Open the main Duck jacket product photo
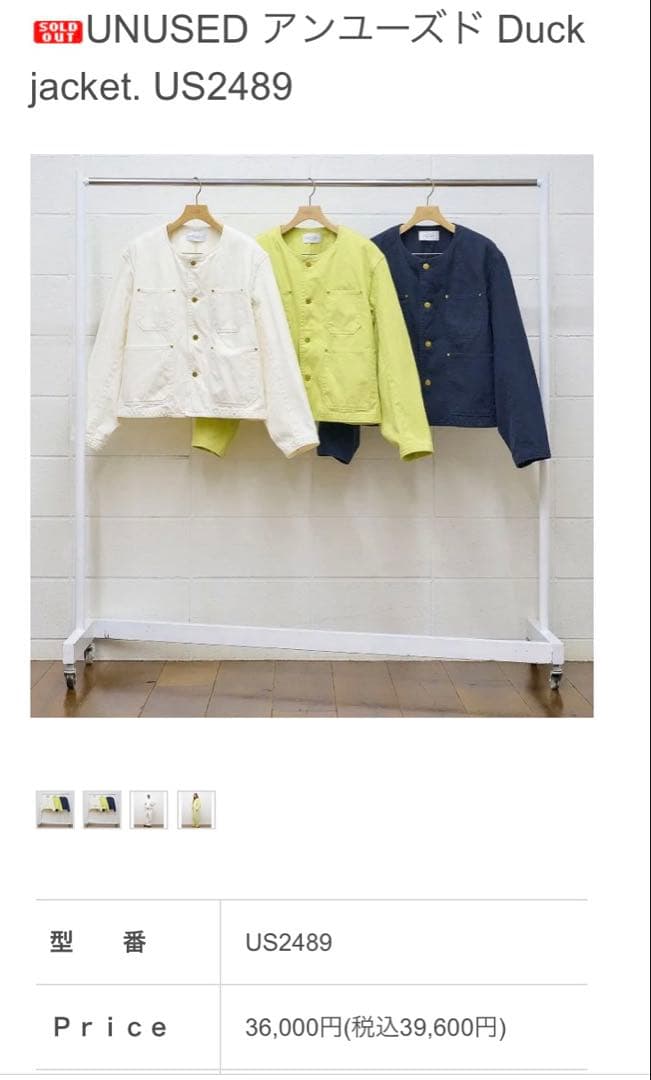 [x=311, y=435]
